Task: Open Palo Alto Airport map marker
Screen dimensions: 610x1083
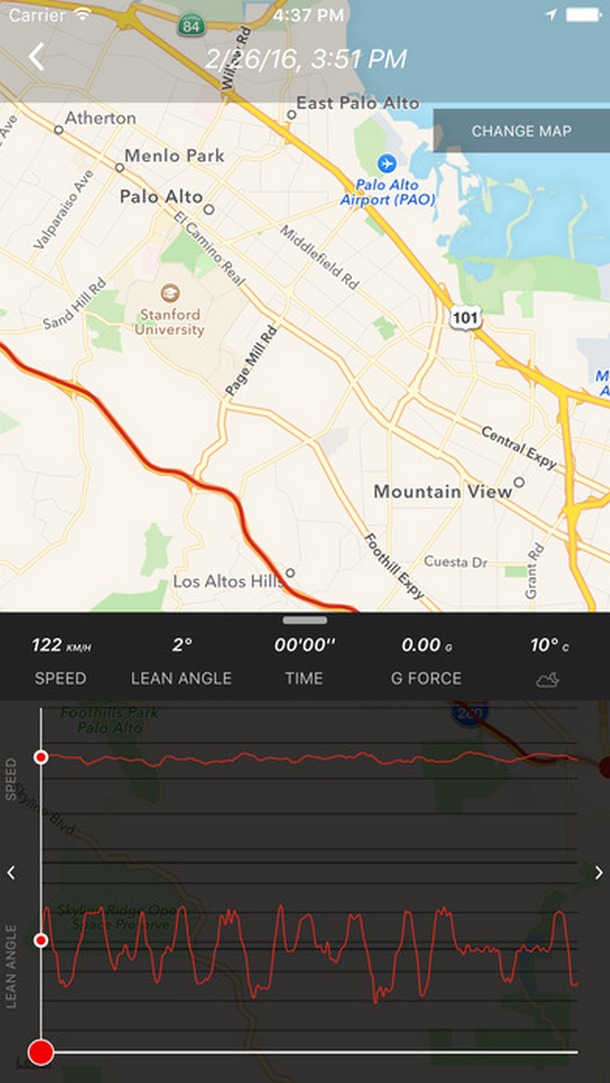Action: coord(387,164)
